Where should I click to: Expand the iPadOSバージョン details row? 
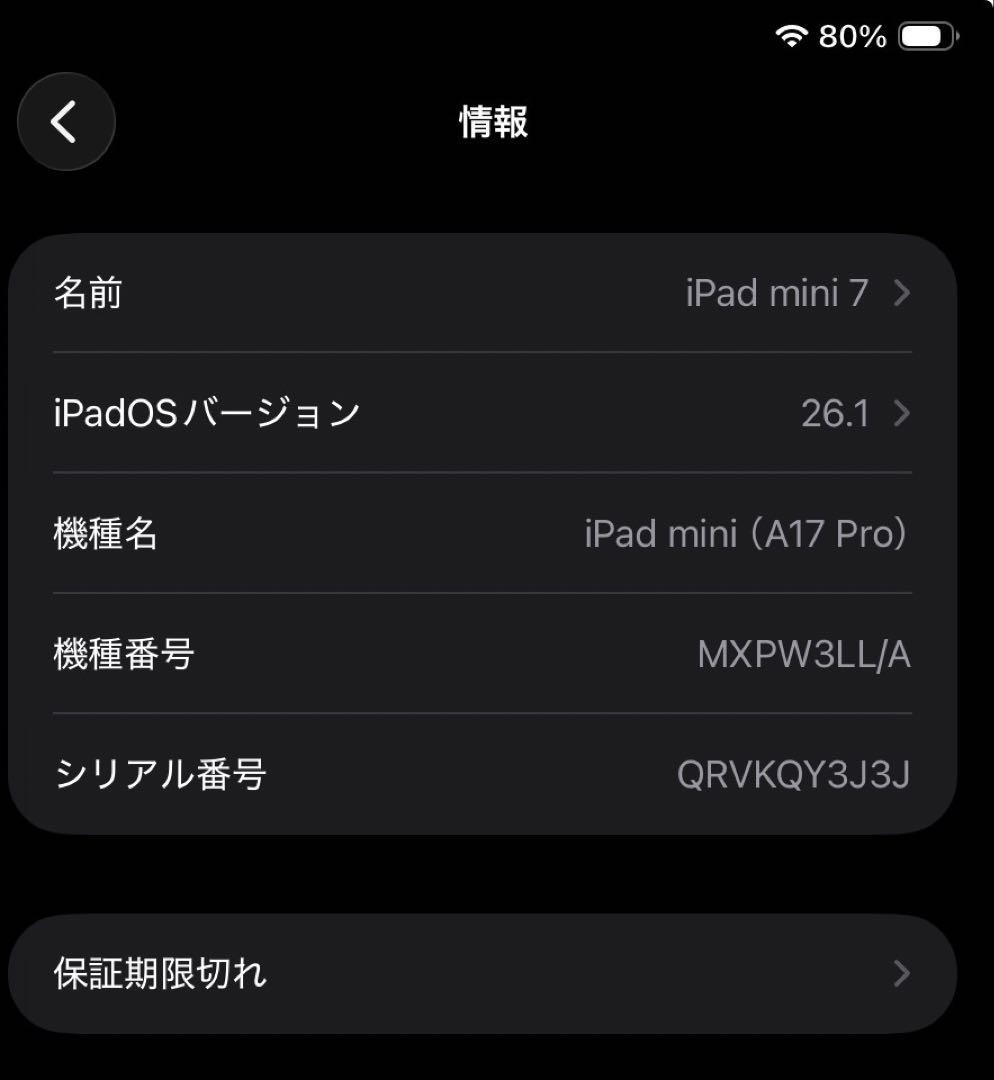tap(480, 413)
